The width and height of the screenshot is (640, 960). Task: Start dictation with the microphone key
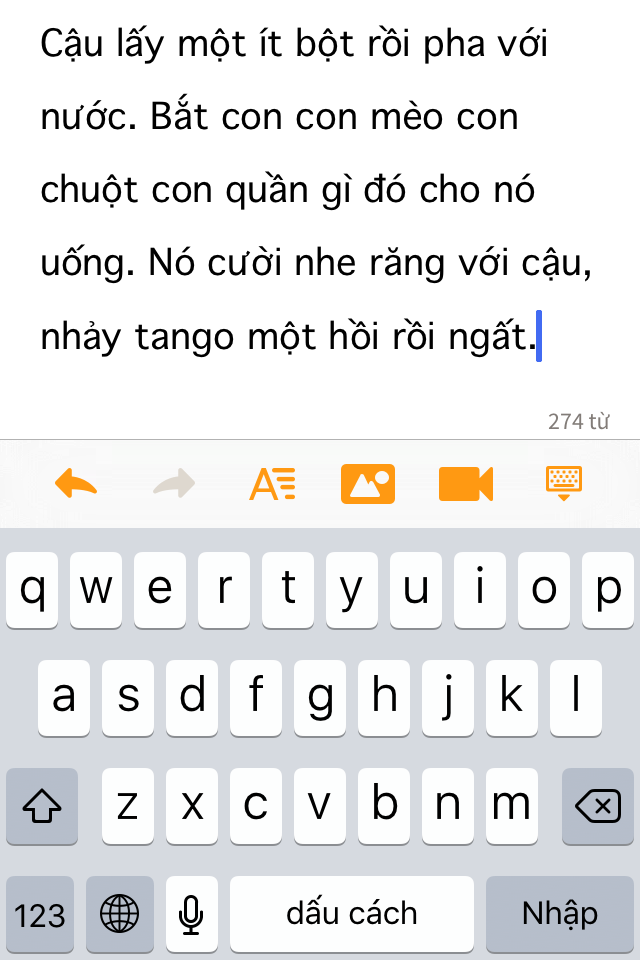tap(192, 913)
